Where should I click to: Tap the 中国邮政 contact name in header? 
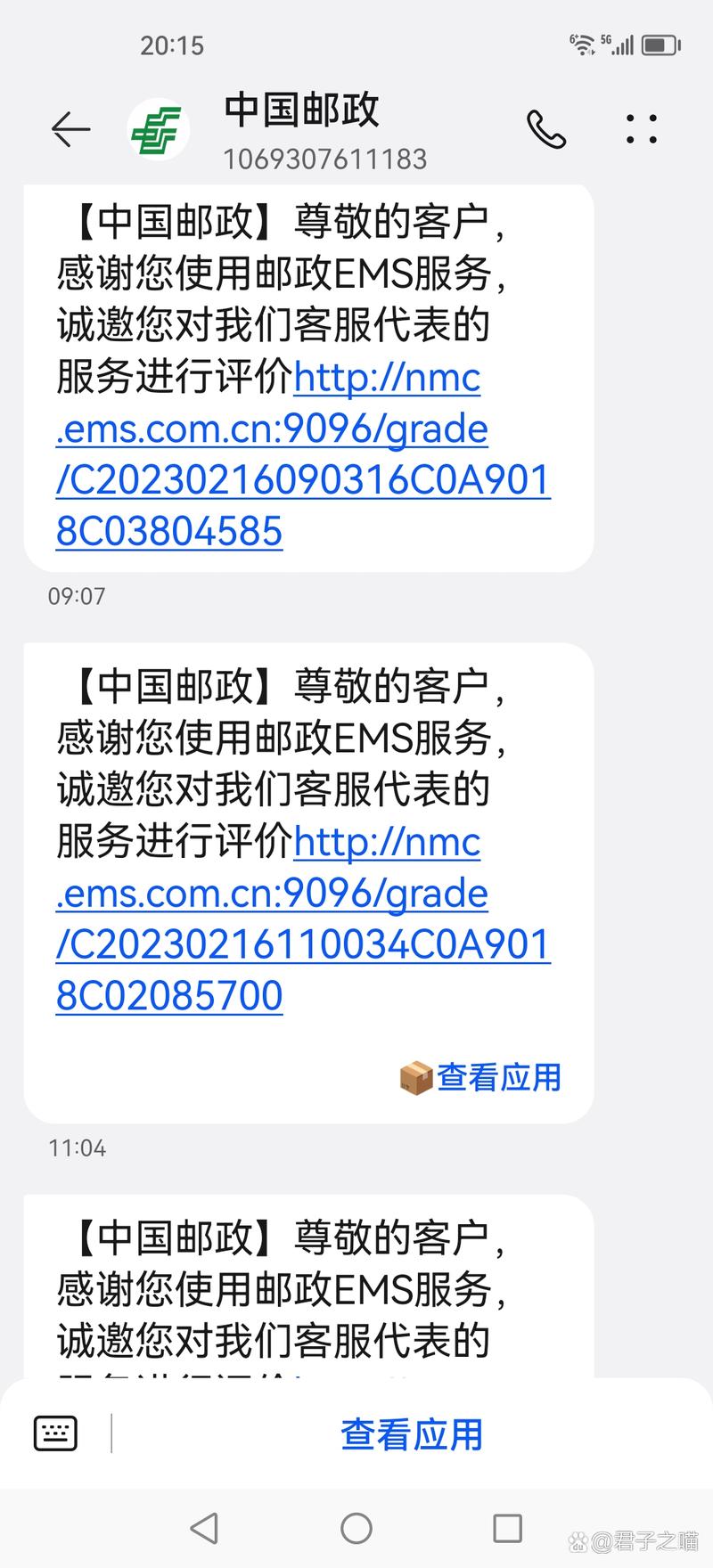[300, 110]
